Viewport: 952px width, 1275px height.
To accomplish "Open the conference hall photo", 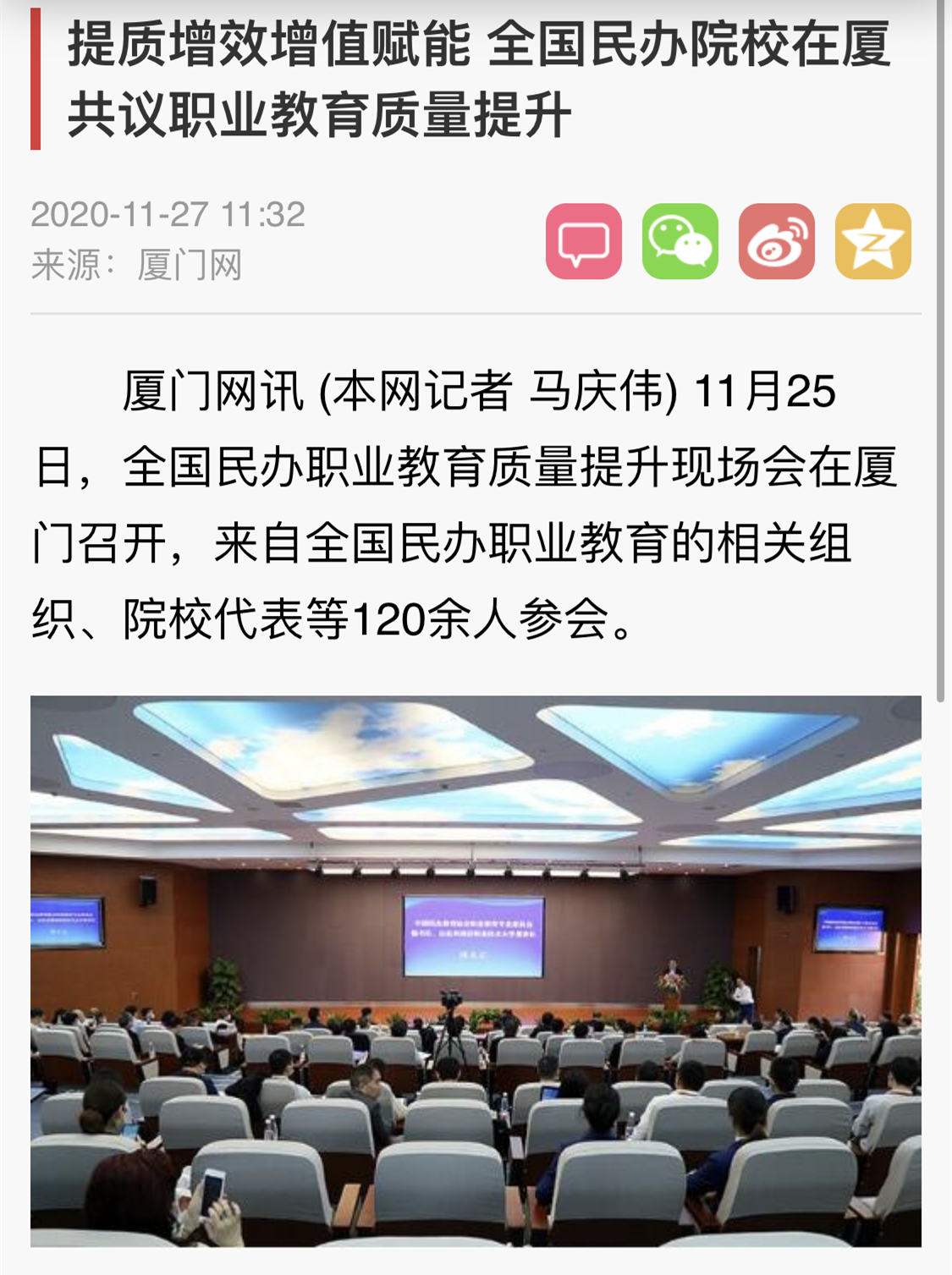I will point(476,970).
